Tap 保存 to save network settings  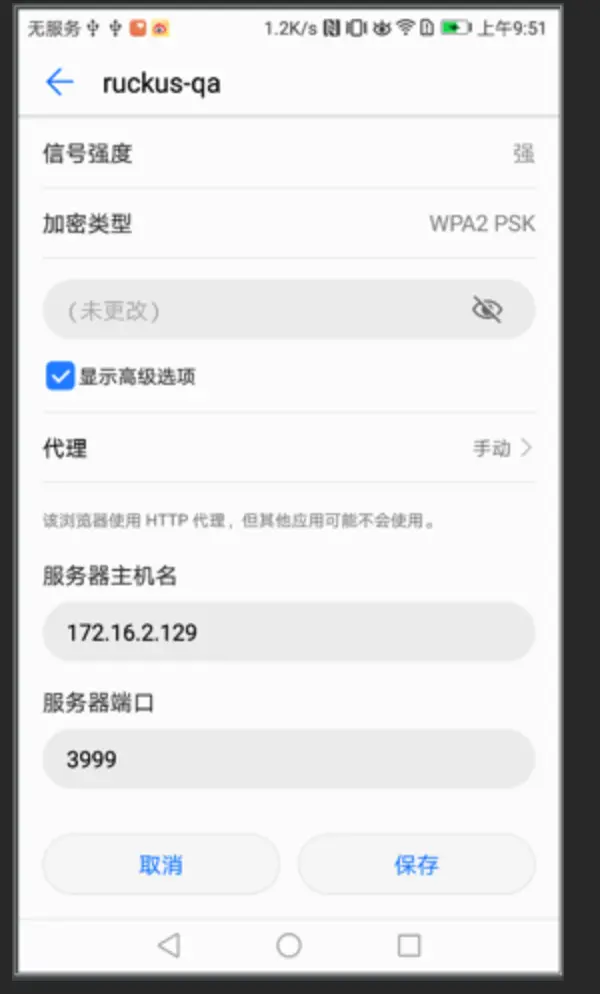tap(417, 865)
